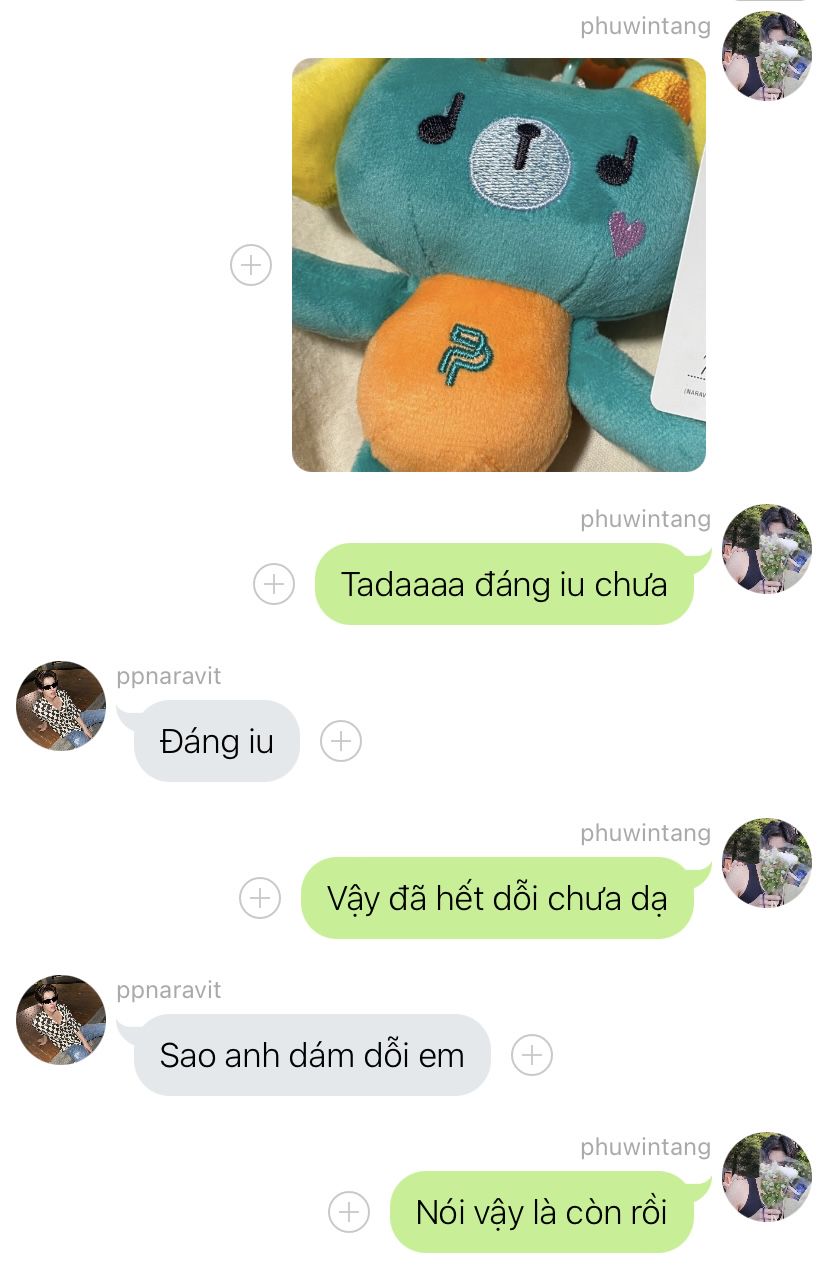Add reaction to 'Tadaaaa đáng iu chưa' message

274,584
